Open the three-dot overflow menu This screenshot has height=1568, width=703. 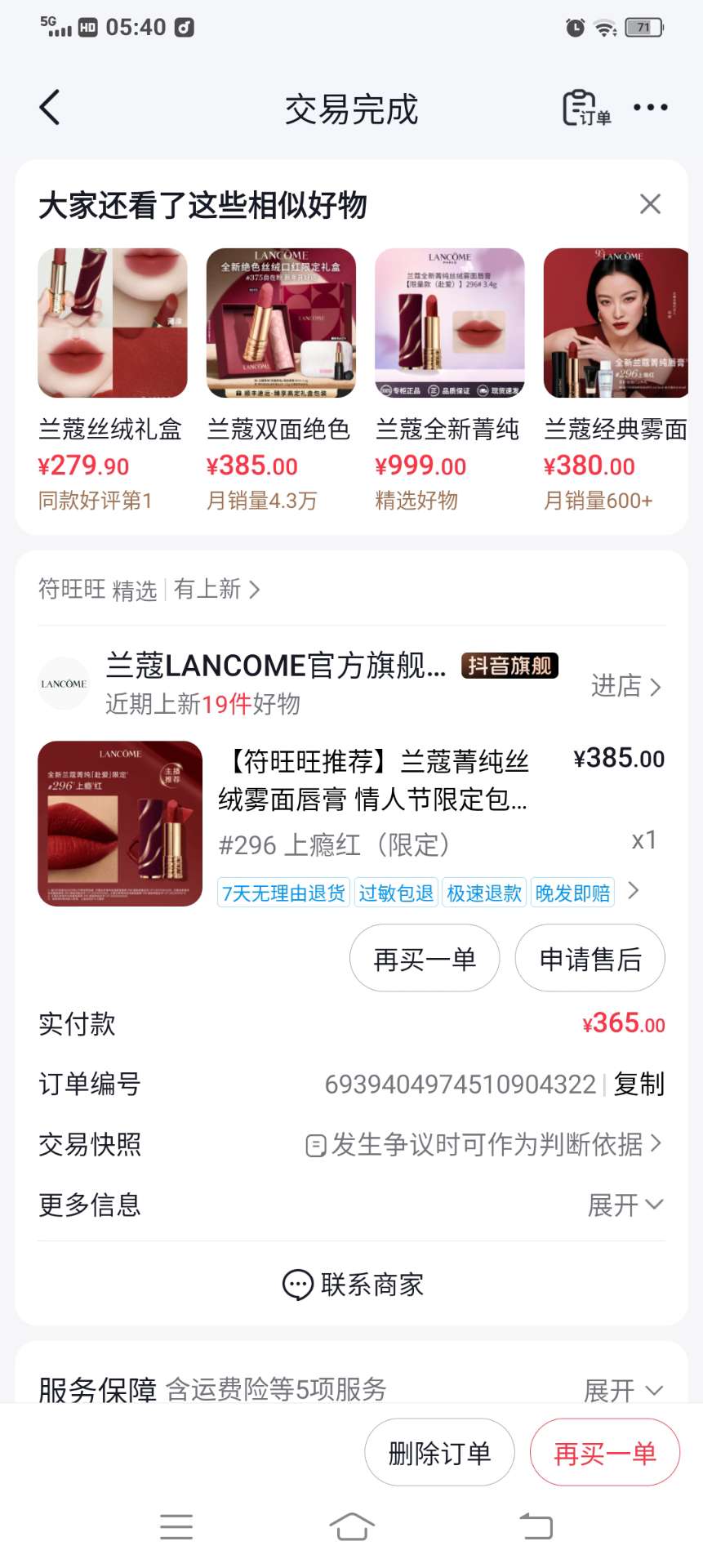coord(650,108)
